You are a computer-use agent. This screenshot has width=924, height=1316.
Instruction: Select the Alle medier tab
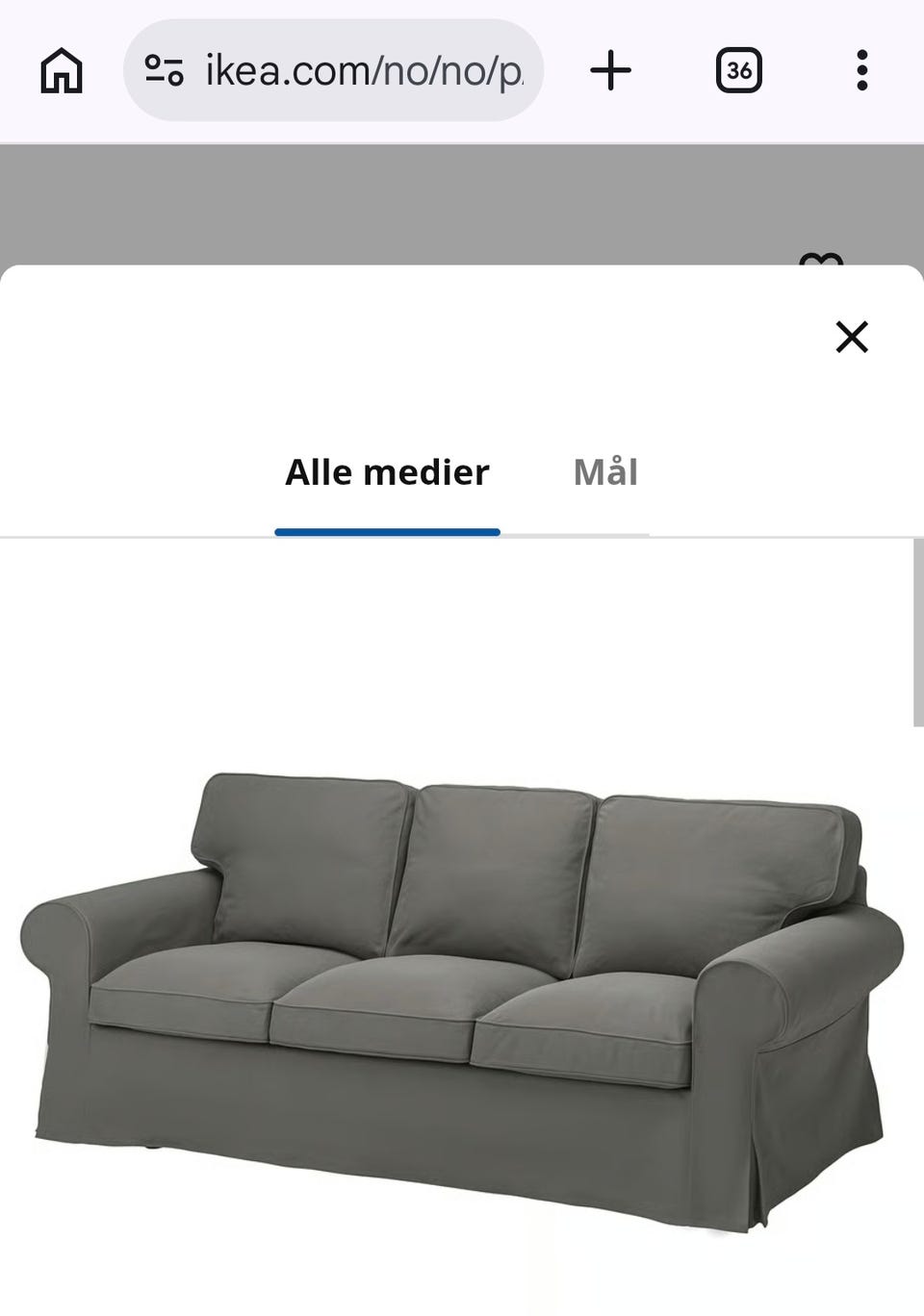pyautogui.click(x=387, y=472)
